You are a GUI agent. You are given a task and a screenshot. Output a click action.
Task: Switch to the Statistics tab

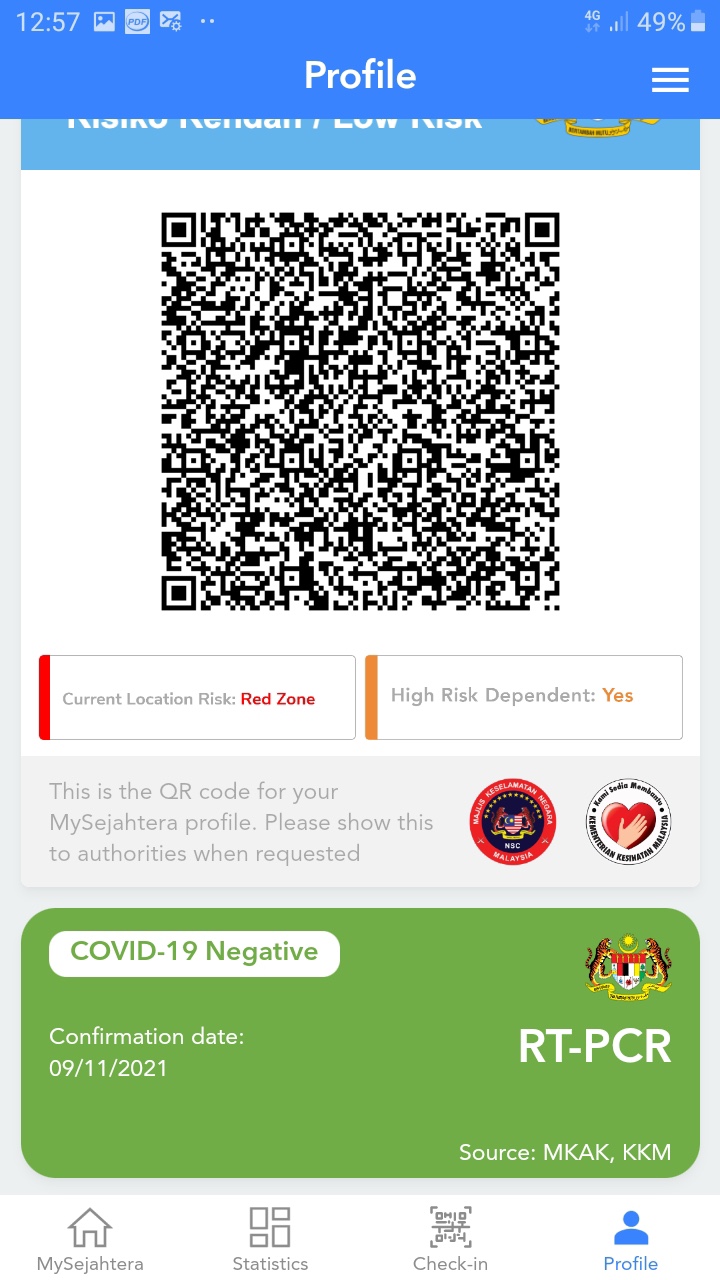click(x=270, y=1239)
